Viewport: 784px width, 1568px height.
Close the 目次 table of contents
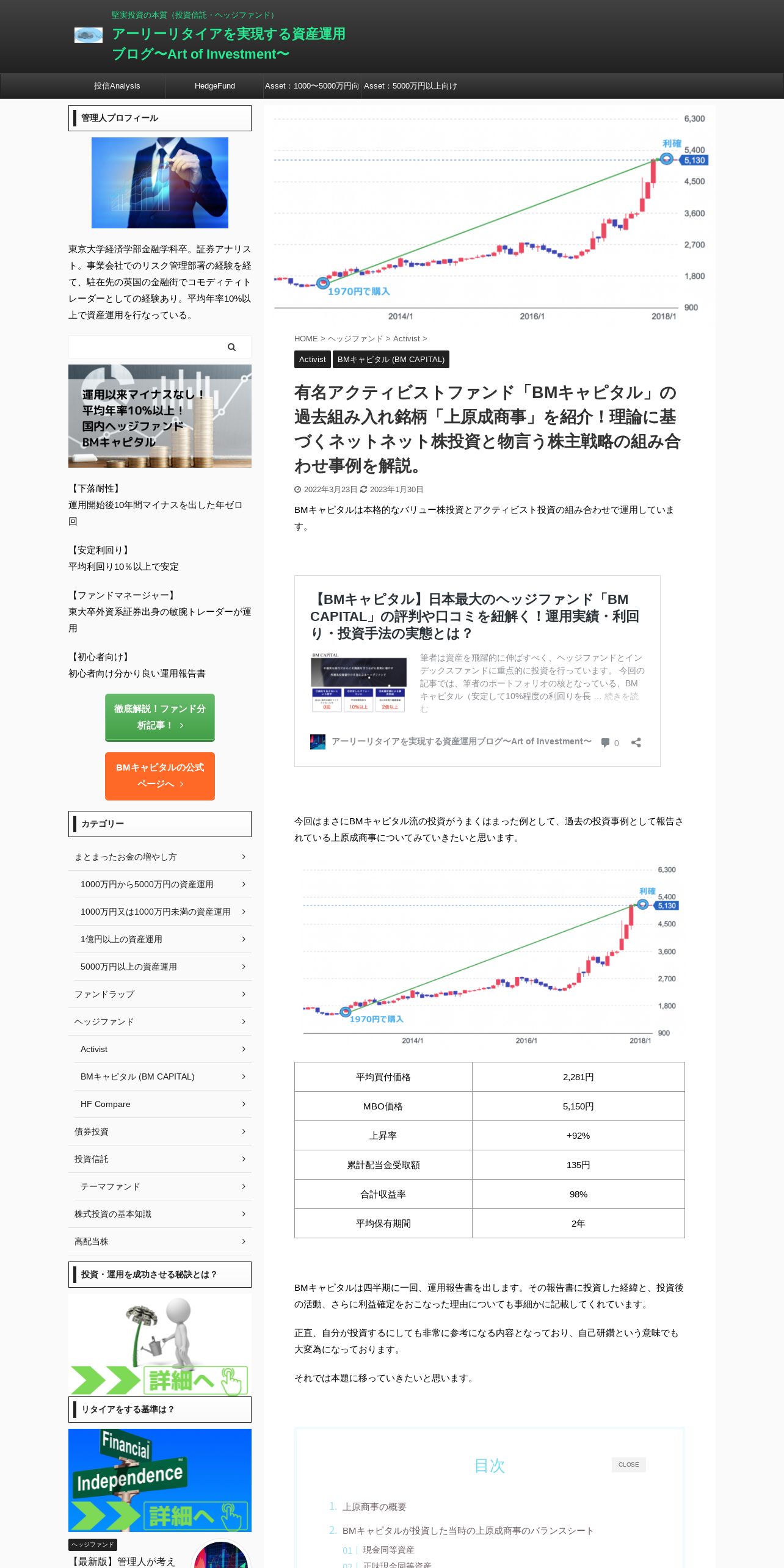pyautogui.click(x=628, y=1464)
